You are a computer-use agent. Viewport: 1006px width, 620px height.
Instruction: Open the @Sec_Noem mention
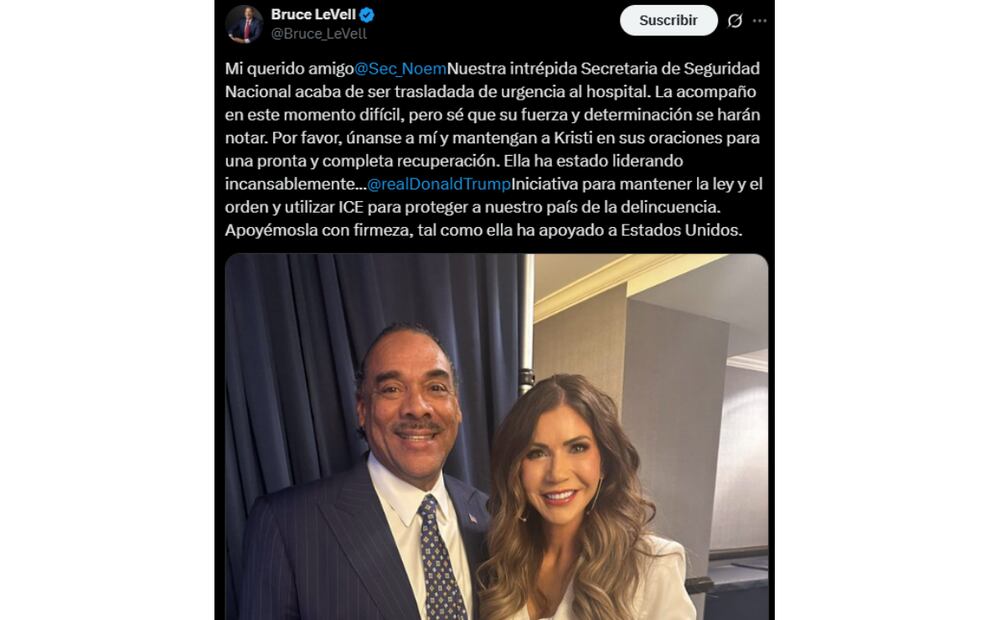click(400, 69)
